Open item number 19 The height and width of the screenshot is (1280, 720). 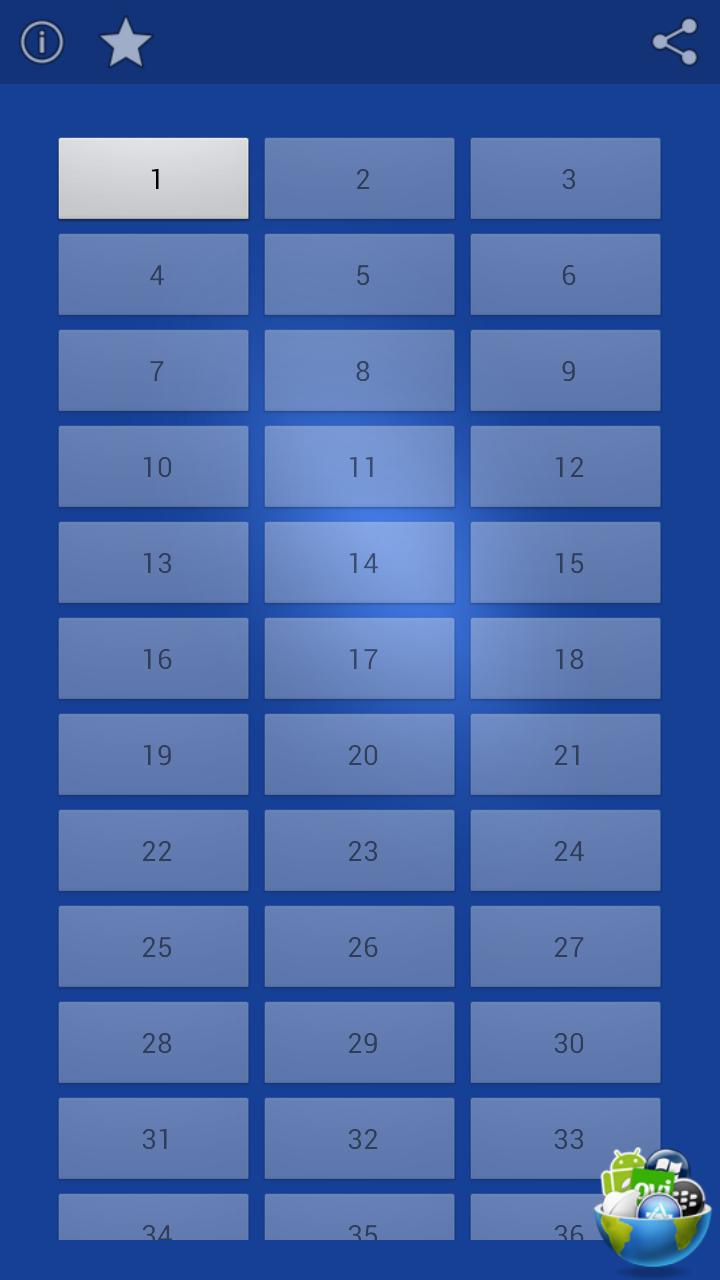(154, 754)
